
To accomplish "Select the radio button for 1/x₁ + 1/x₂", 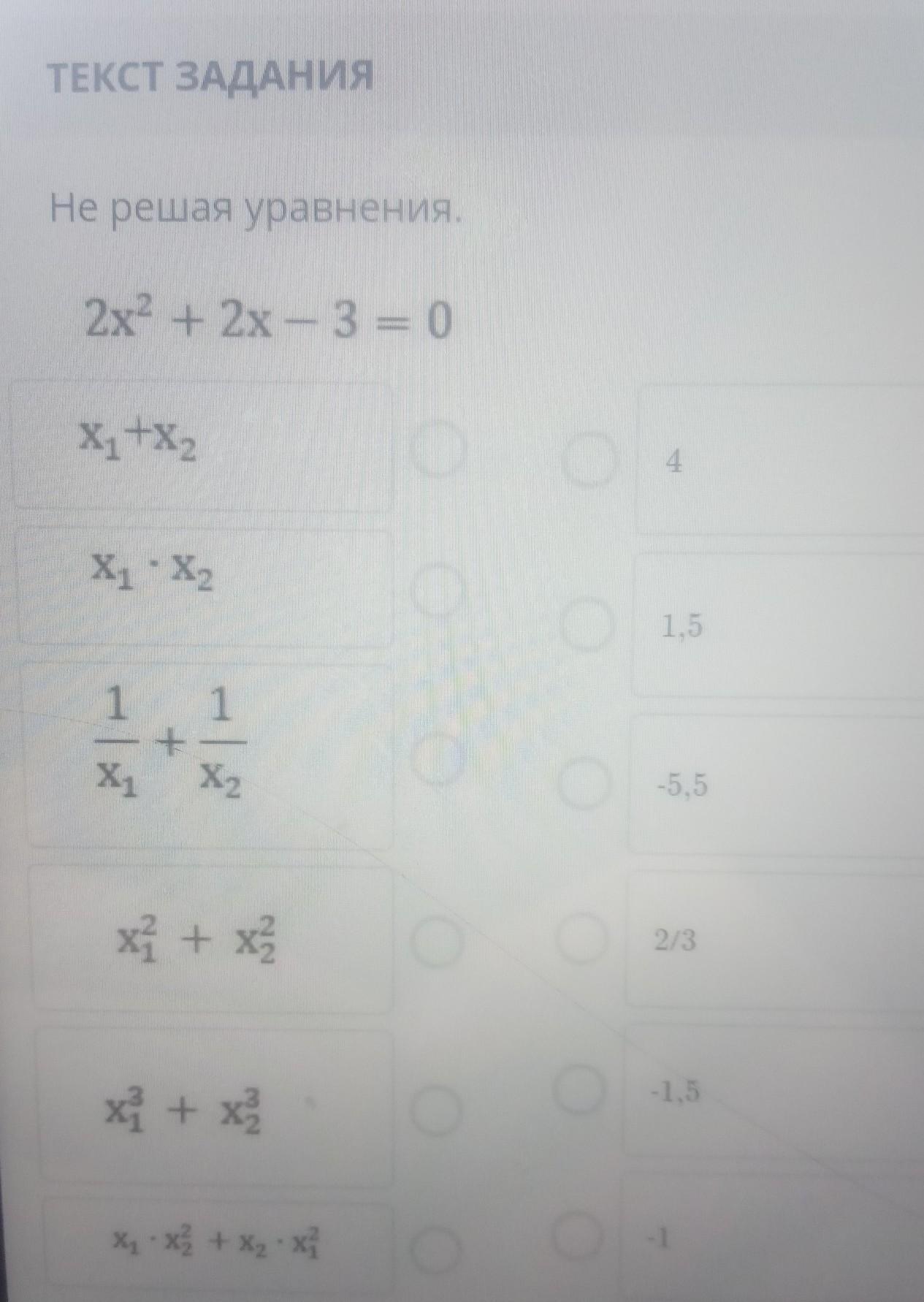I will 438,758.
